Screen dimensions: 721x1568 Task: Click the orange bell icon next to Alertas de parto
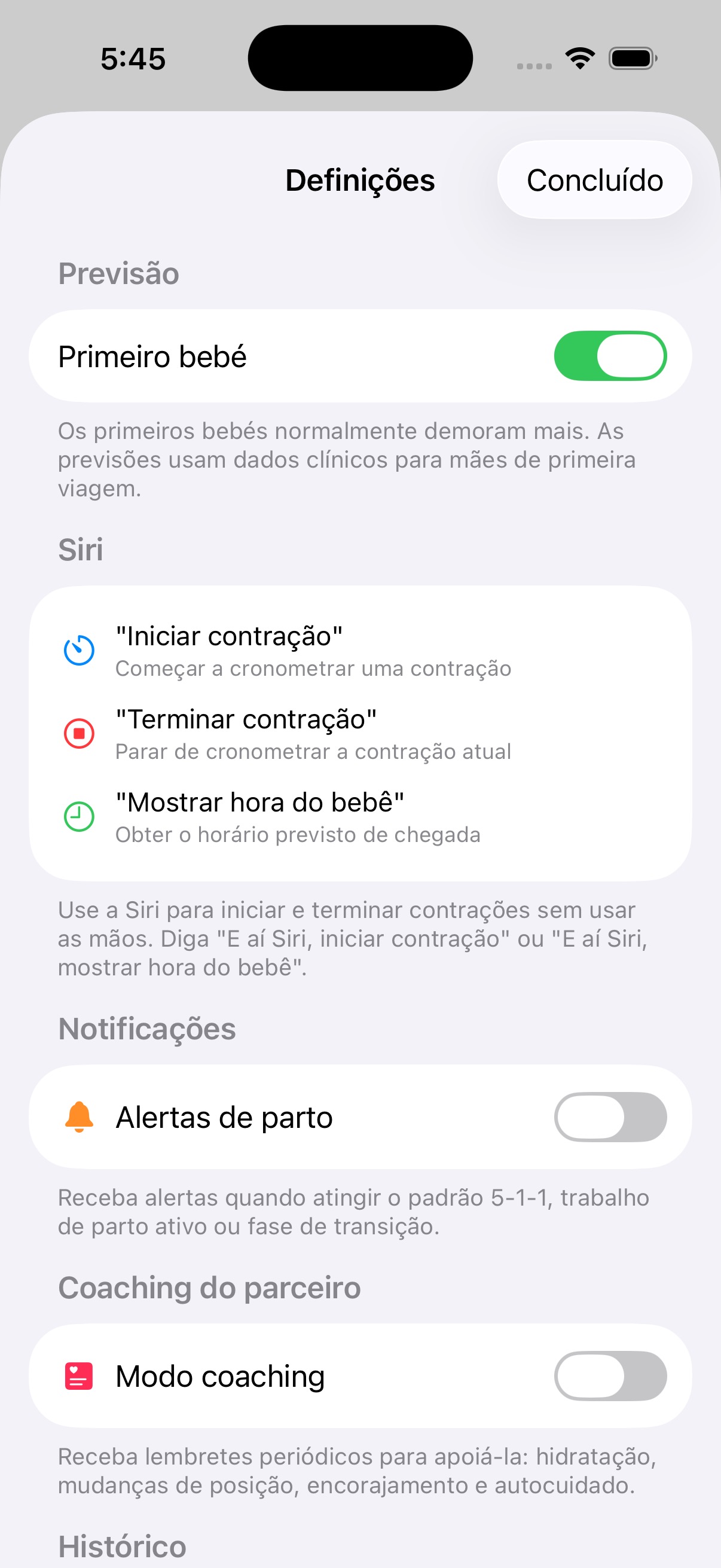(78, 1116)
